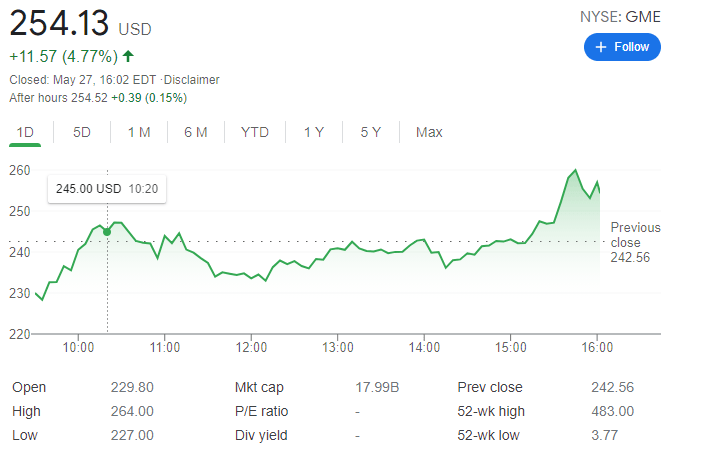Switch to the Max range

coord(429,132)
